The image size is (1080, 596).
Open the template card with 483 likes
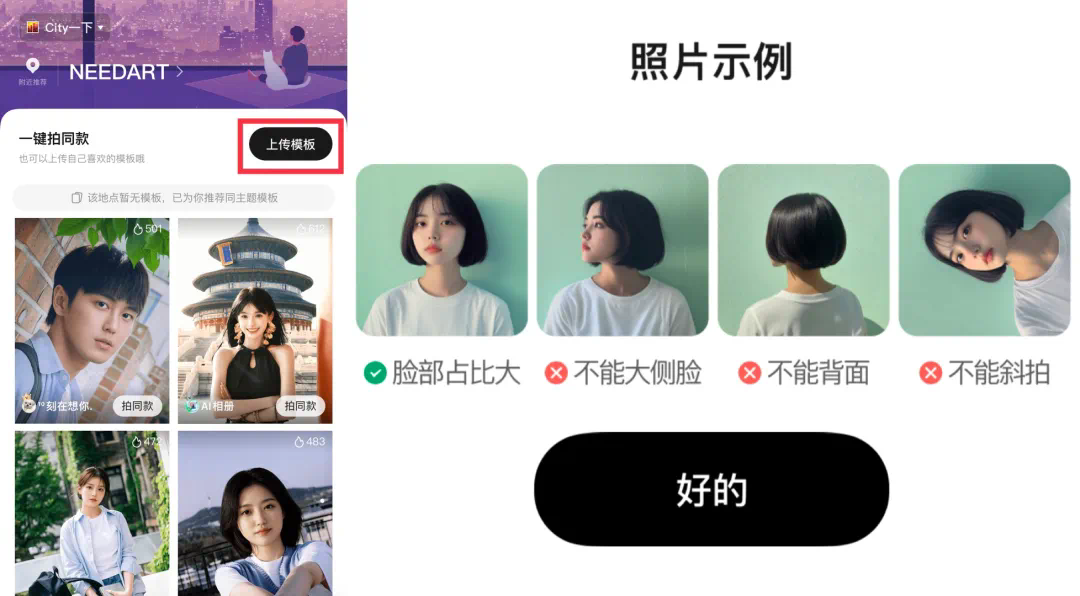click(x=254, y=515)
